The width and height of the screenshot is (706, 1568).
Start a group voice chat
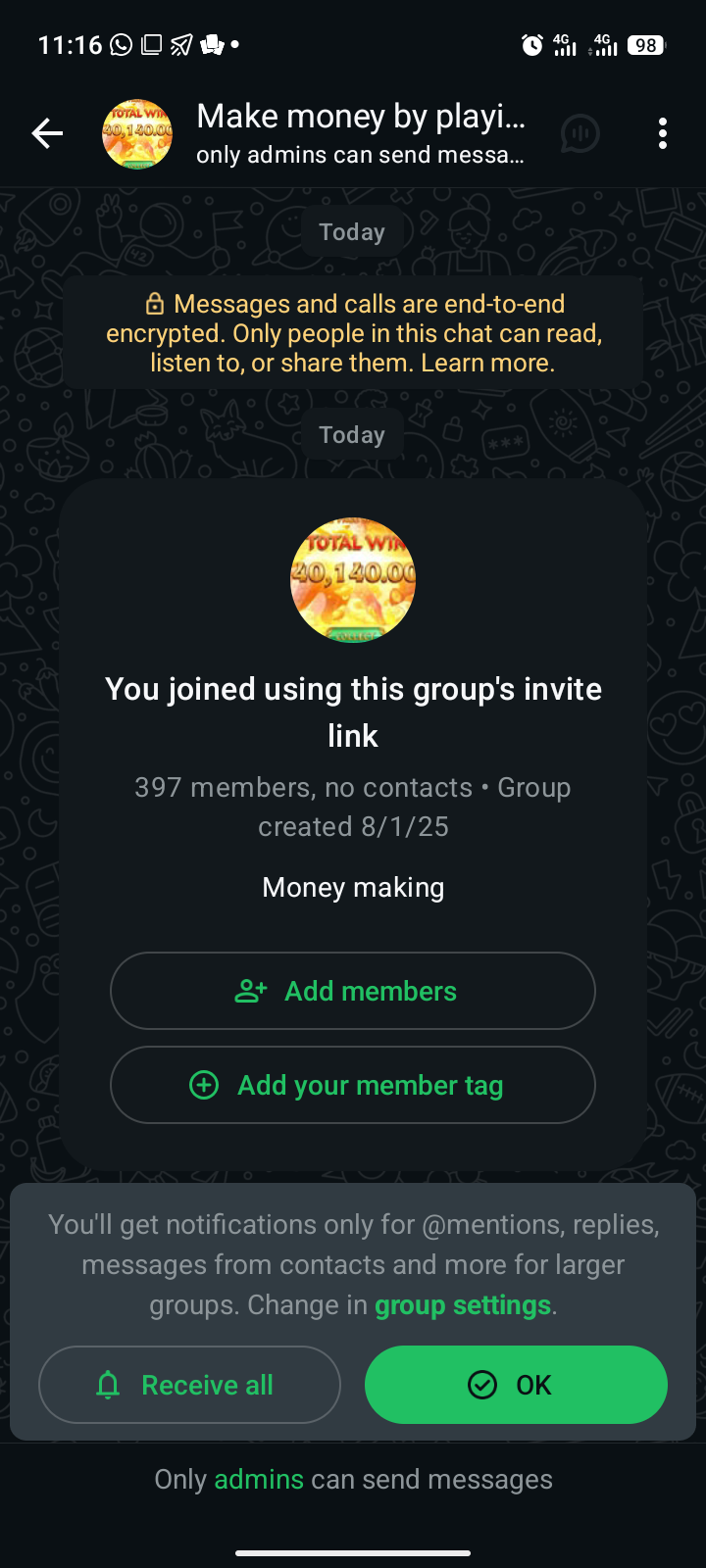580,133
